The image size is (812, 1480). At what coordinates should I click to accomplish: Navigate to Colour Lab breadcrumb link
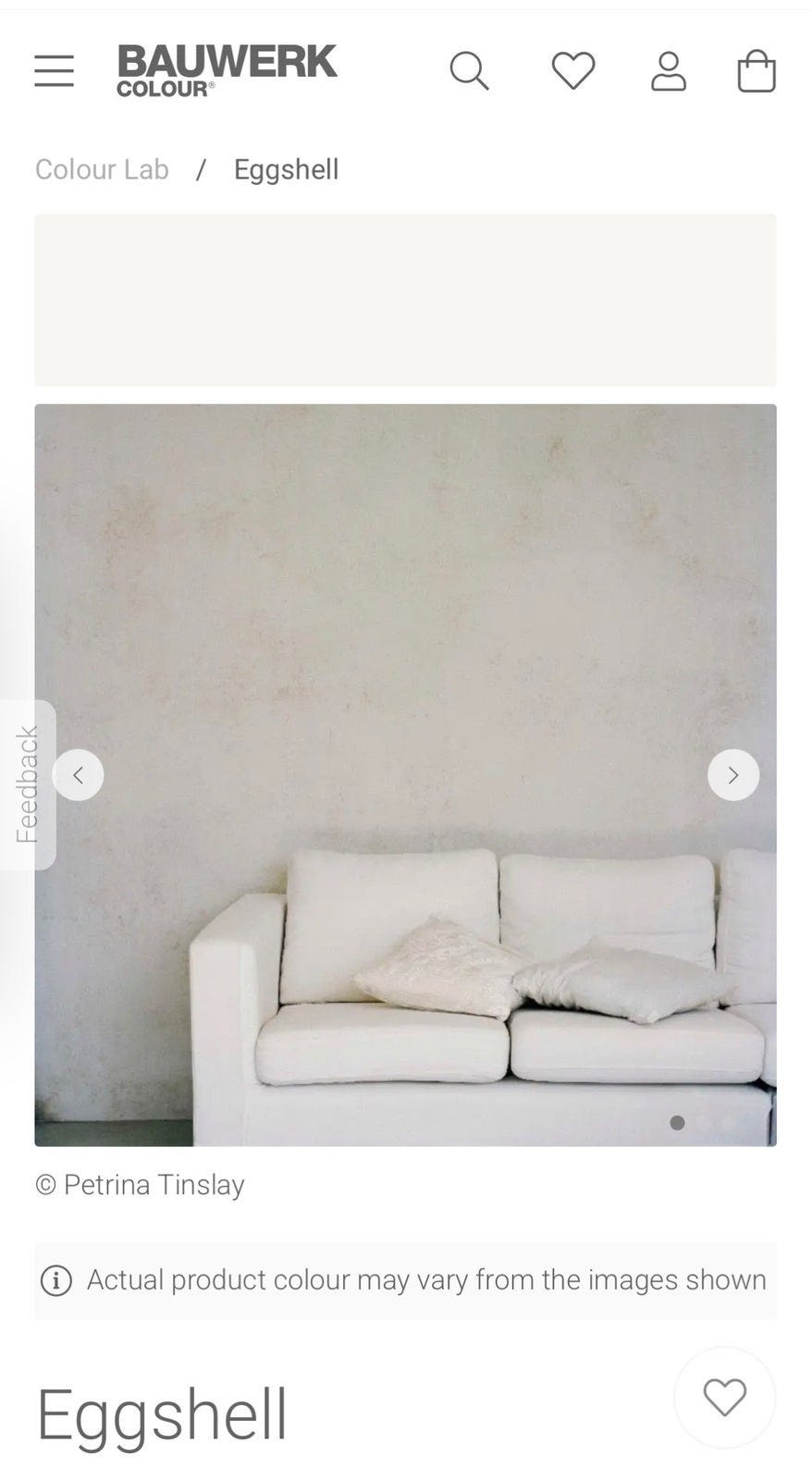pyautogui.click(x=101, y=169)
